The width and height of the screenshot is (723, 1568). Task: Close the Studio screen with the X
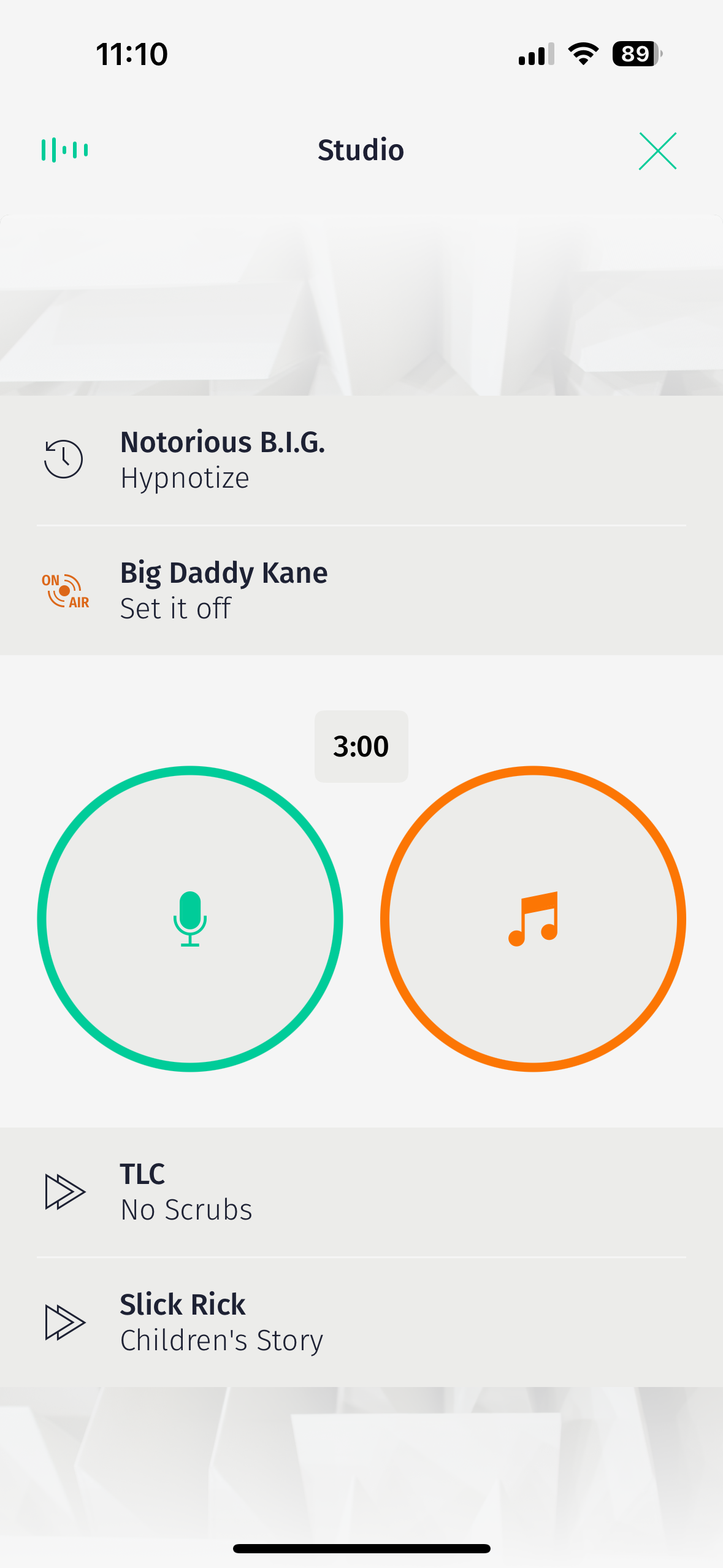click(x=657, y=151)
